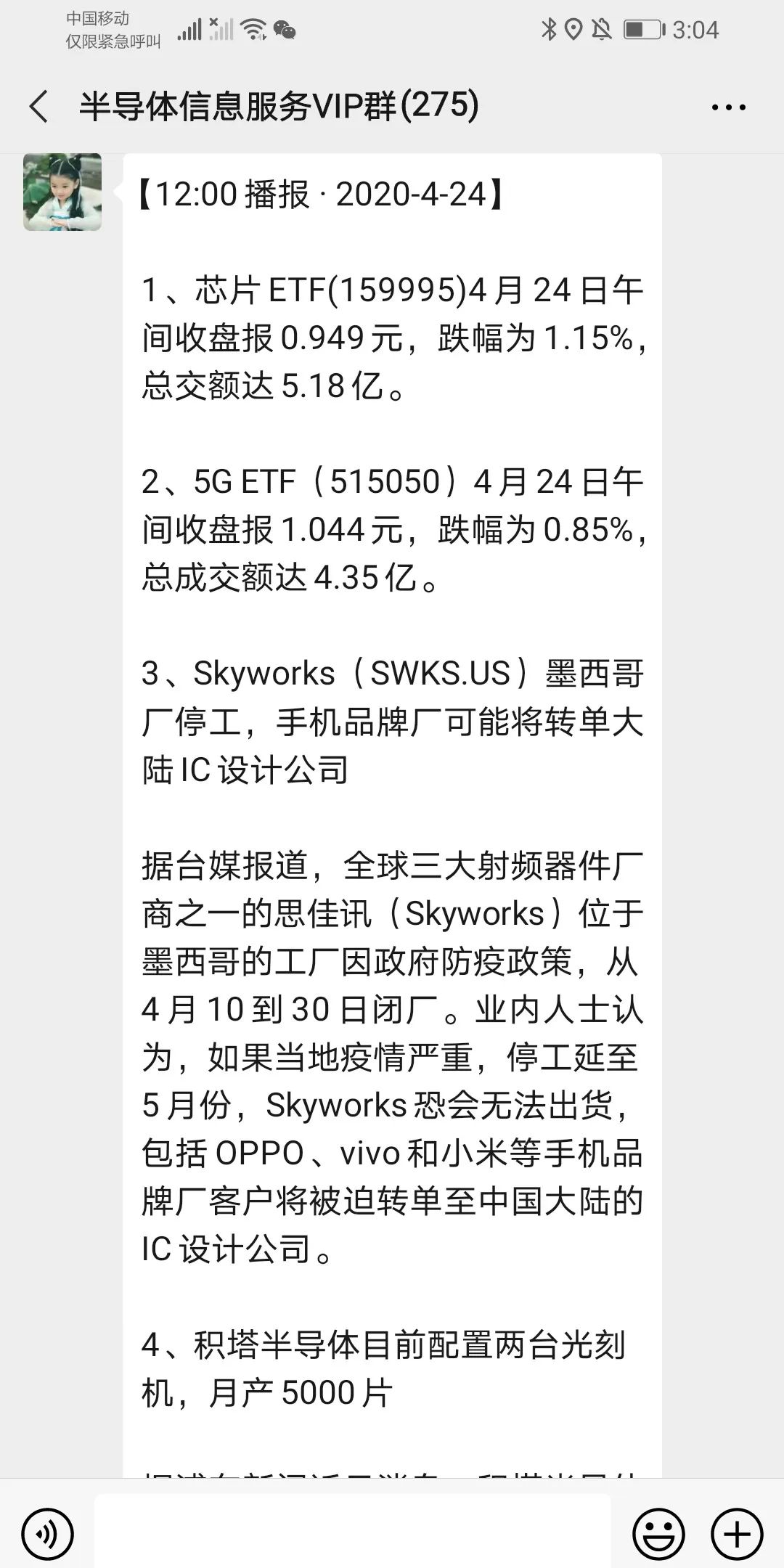Viewport: 784px width, 1568px height.
Task: Go back from the VIP group chat
Action: pos(38,107)
